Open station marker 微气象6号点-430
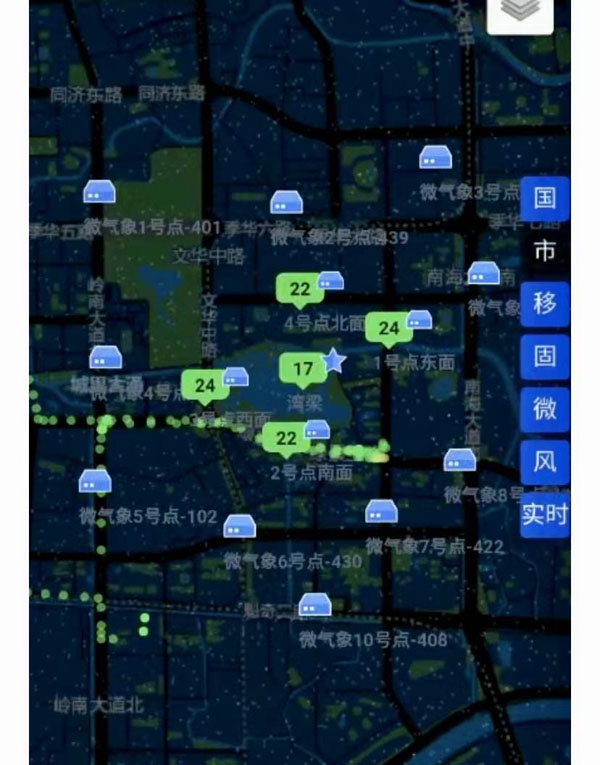The height and width of the screenshot is (765, 600). coord(240,526)
